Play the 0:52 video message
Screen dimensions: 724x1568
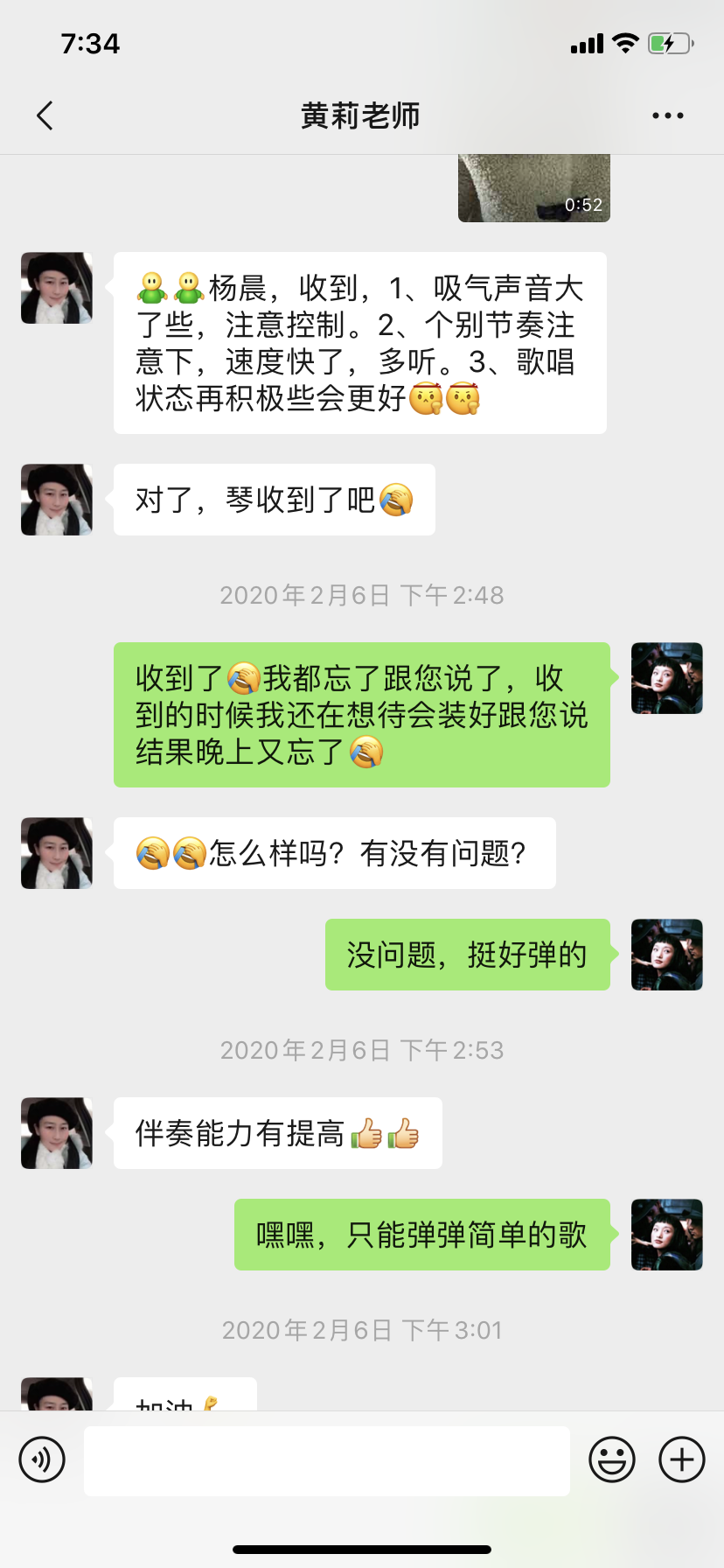pyautogui.click(x=533, y=188)
